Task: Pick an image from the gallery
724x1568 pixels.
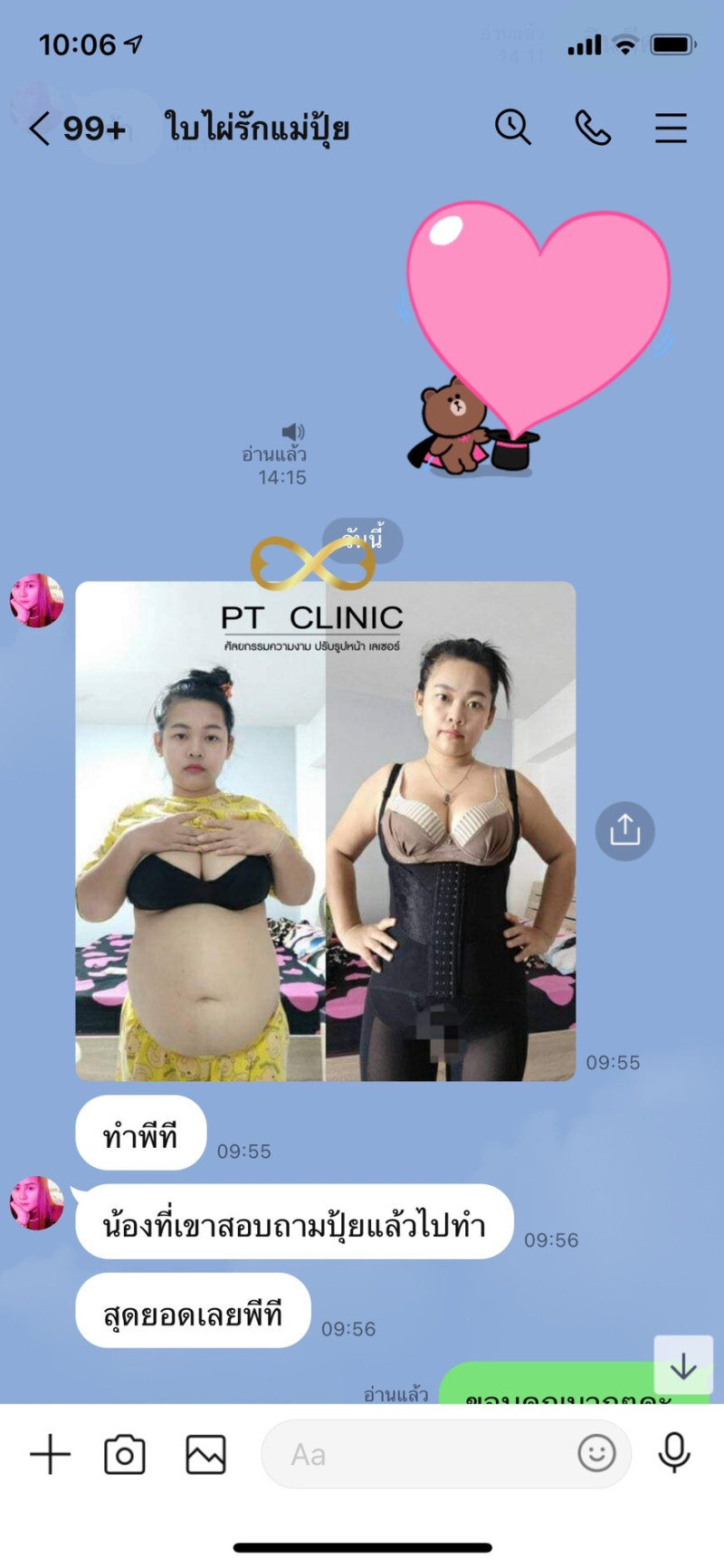Action: click(x=205, y=1455)
